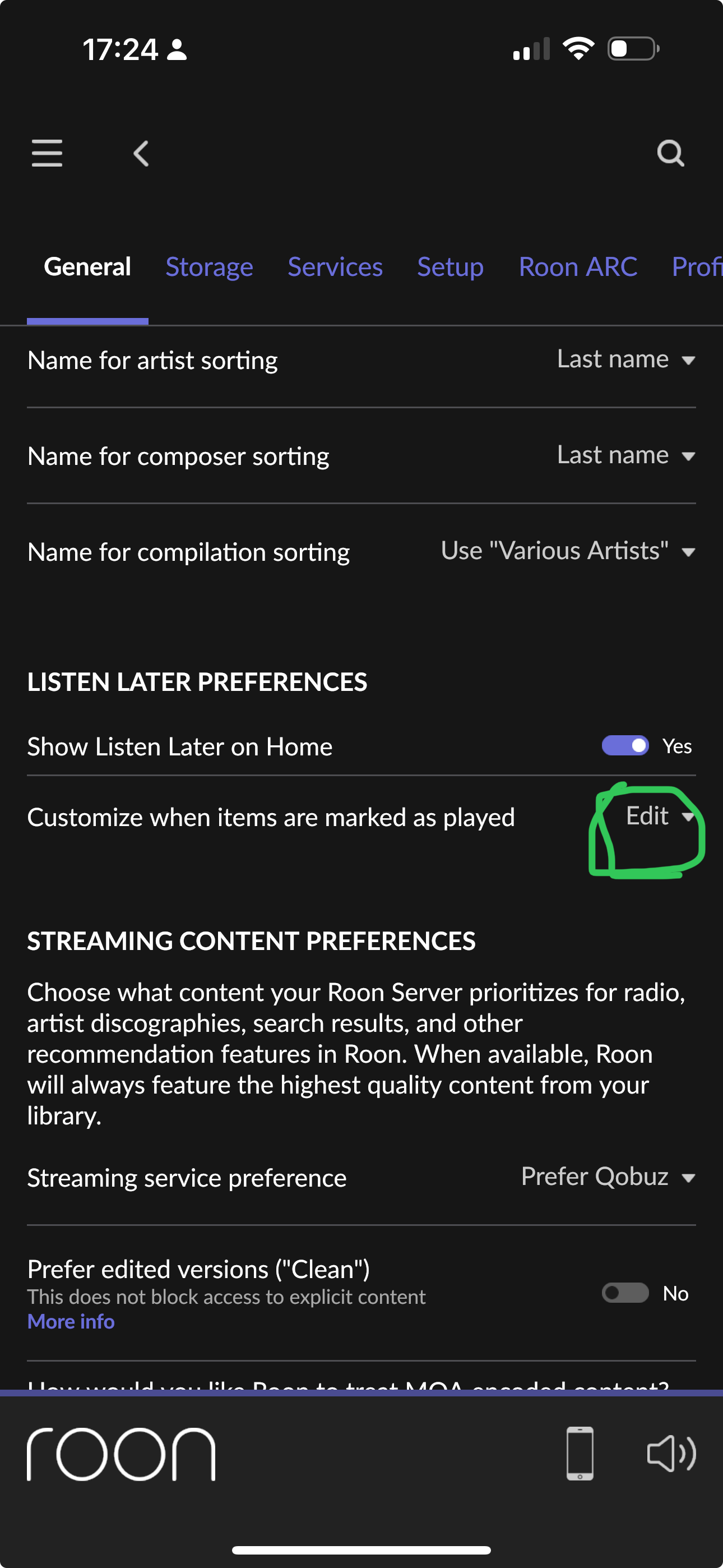
Task: Switch to the Storage tab
Action: [208, 267]
